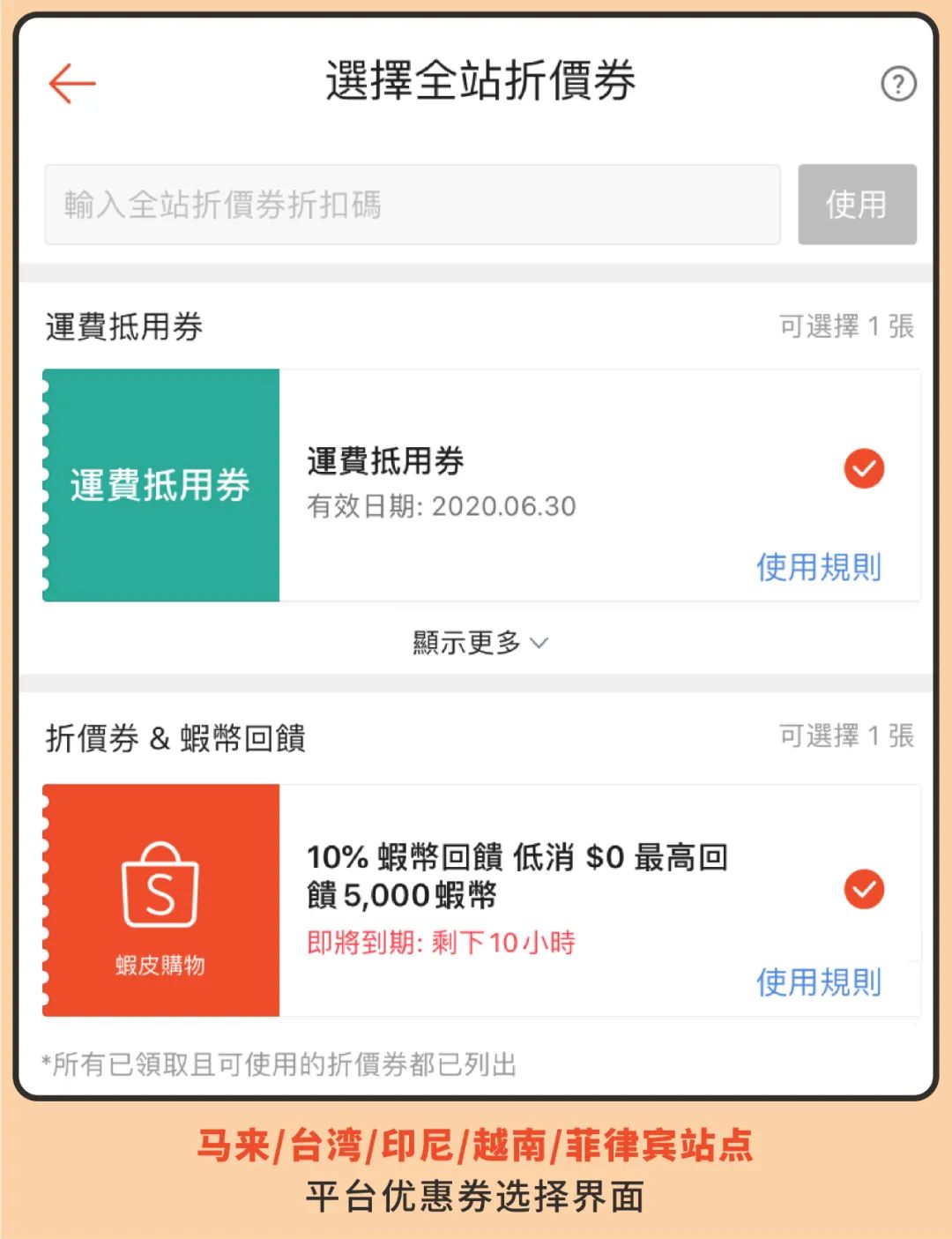
Task: Click the coupon code input field
Action: [x=412, y=204]
